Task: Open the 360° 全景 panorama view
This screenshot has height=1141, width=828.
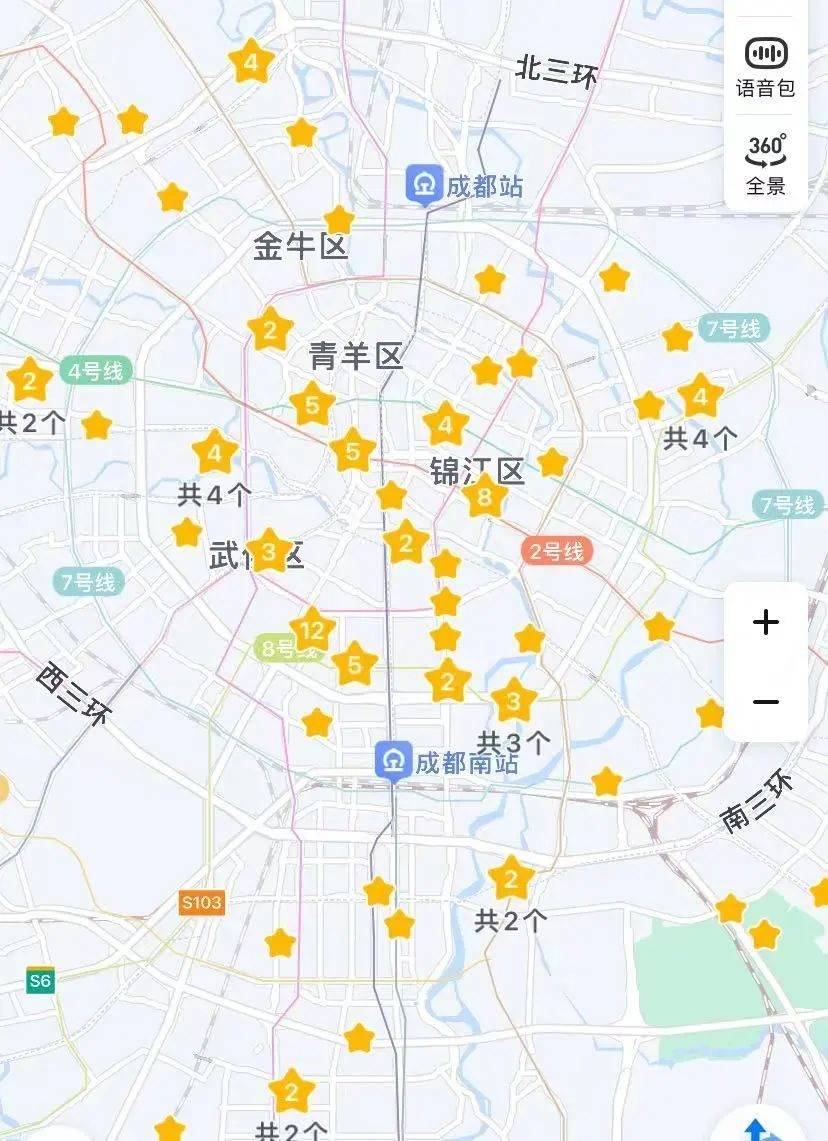Action: pyautogui.click(x=766, y=165)
